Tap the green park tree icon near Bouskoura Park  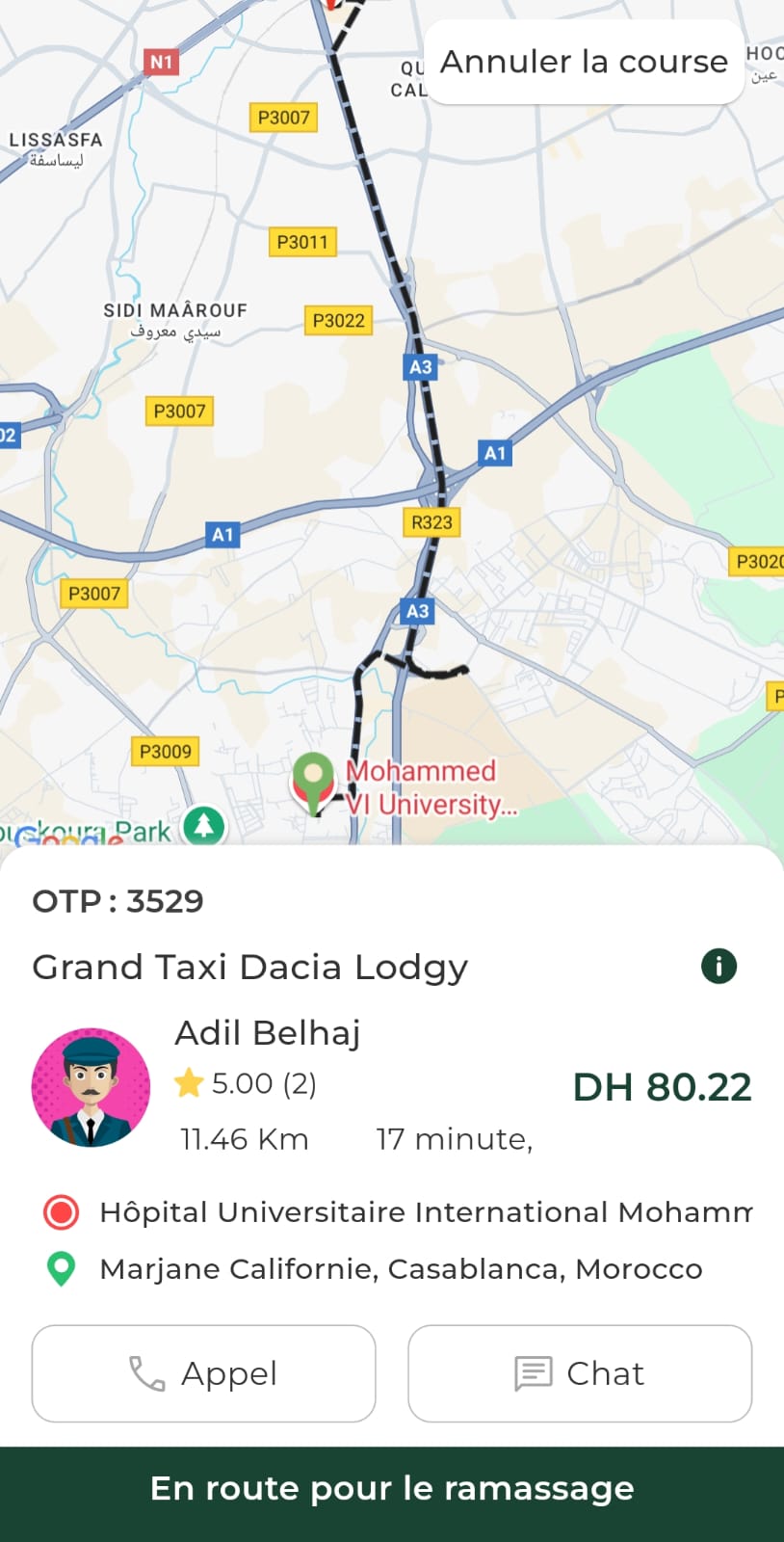[202, 826]
